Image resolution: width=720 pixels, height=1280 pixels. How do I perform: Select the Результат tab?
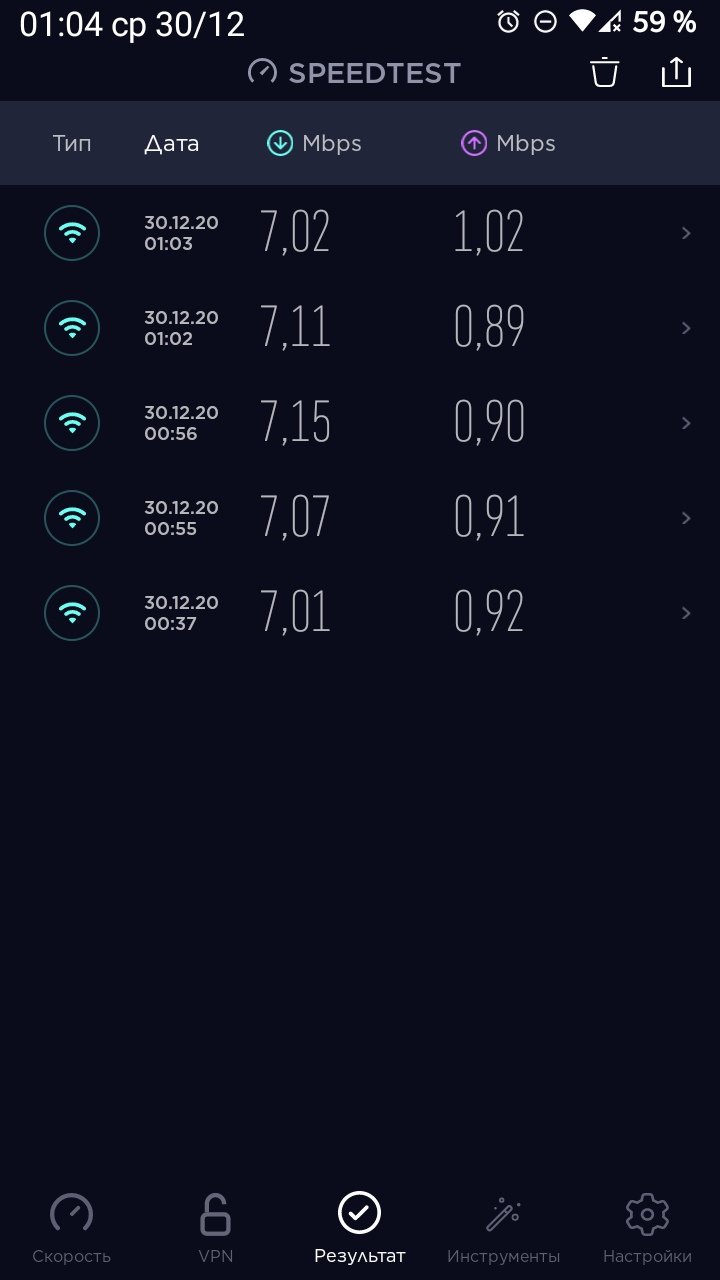point(360,1229)
